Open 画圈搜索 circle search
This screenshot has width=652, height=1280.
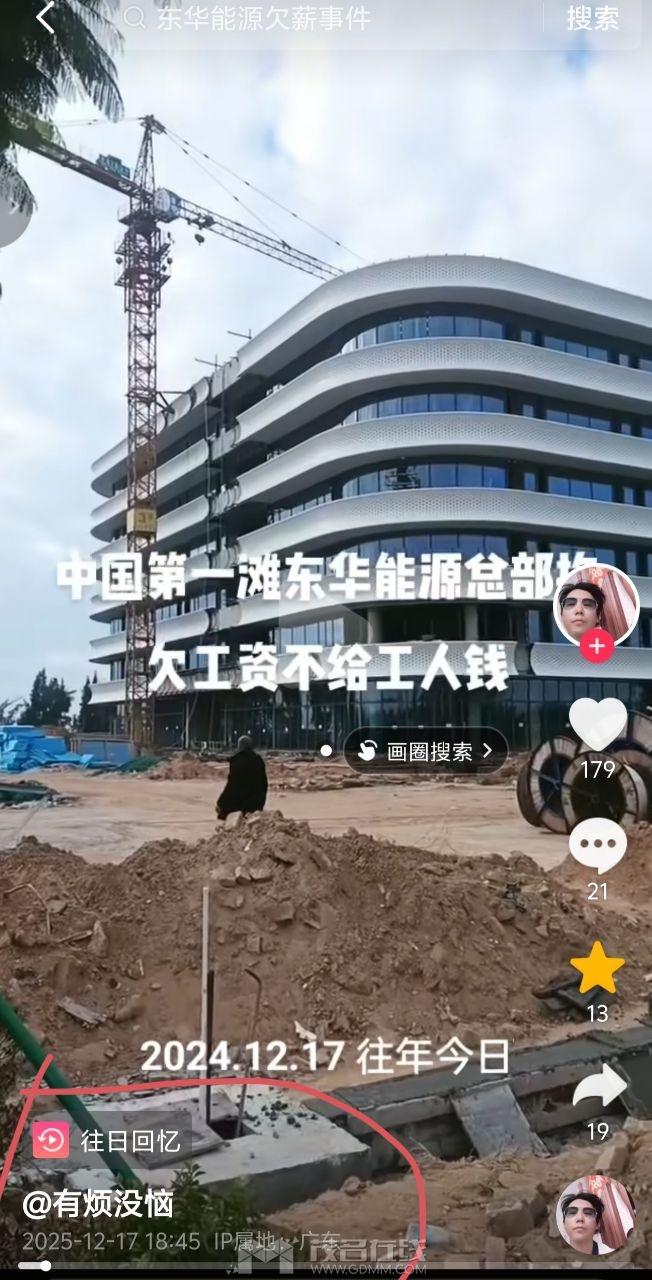click(425, 751)
